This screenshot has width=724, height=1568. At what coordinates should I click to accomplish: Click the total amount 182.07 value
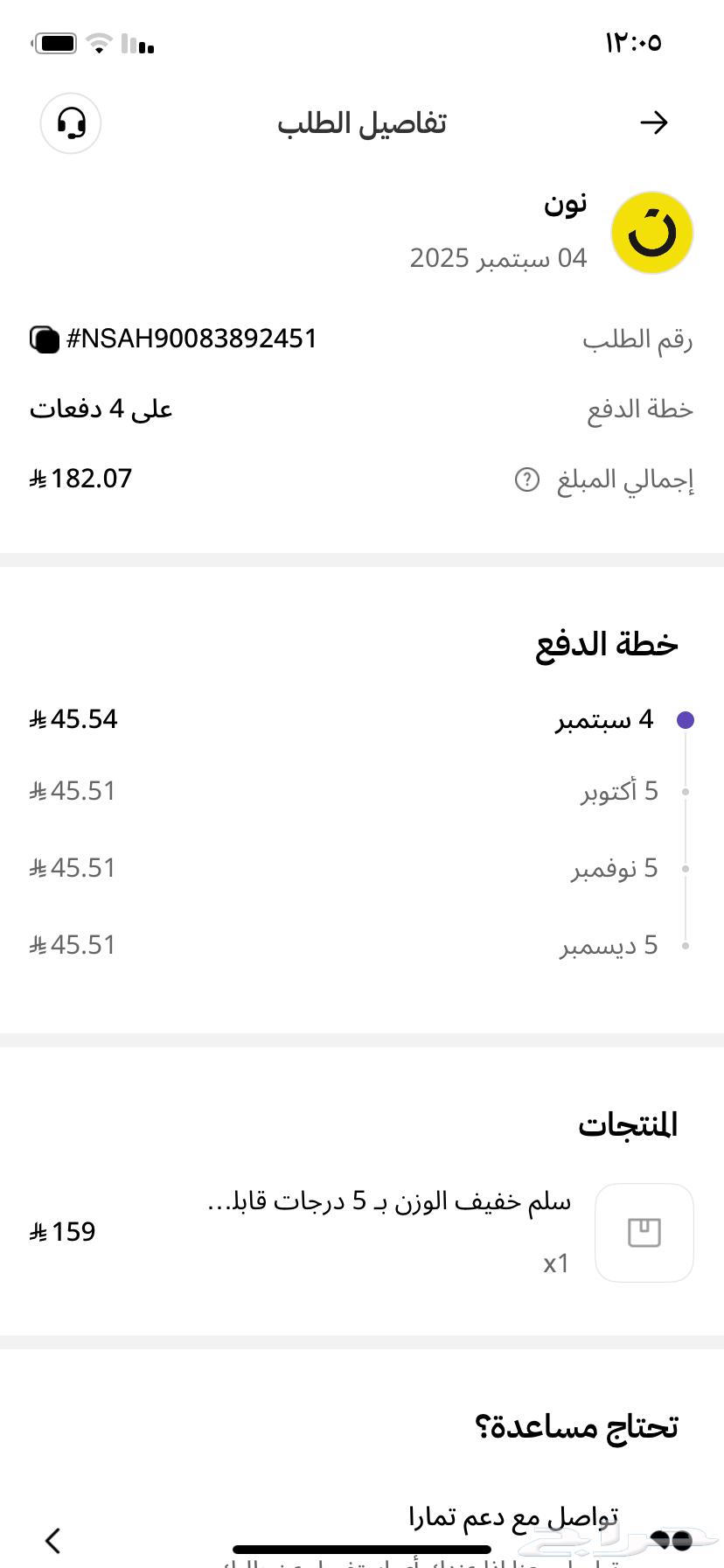pos(80,478)
